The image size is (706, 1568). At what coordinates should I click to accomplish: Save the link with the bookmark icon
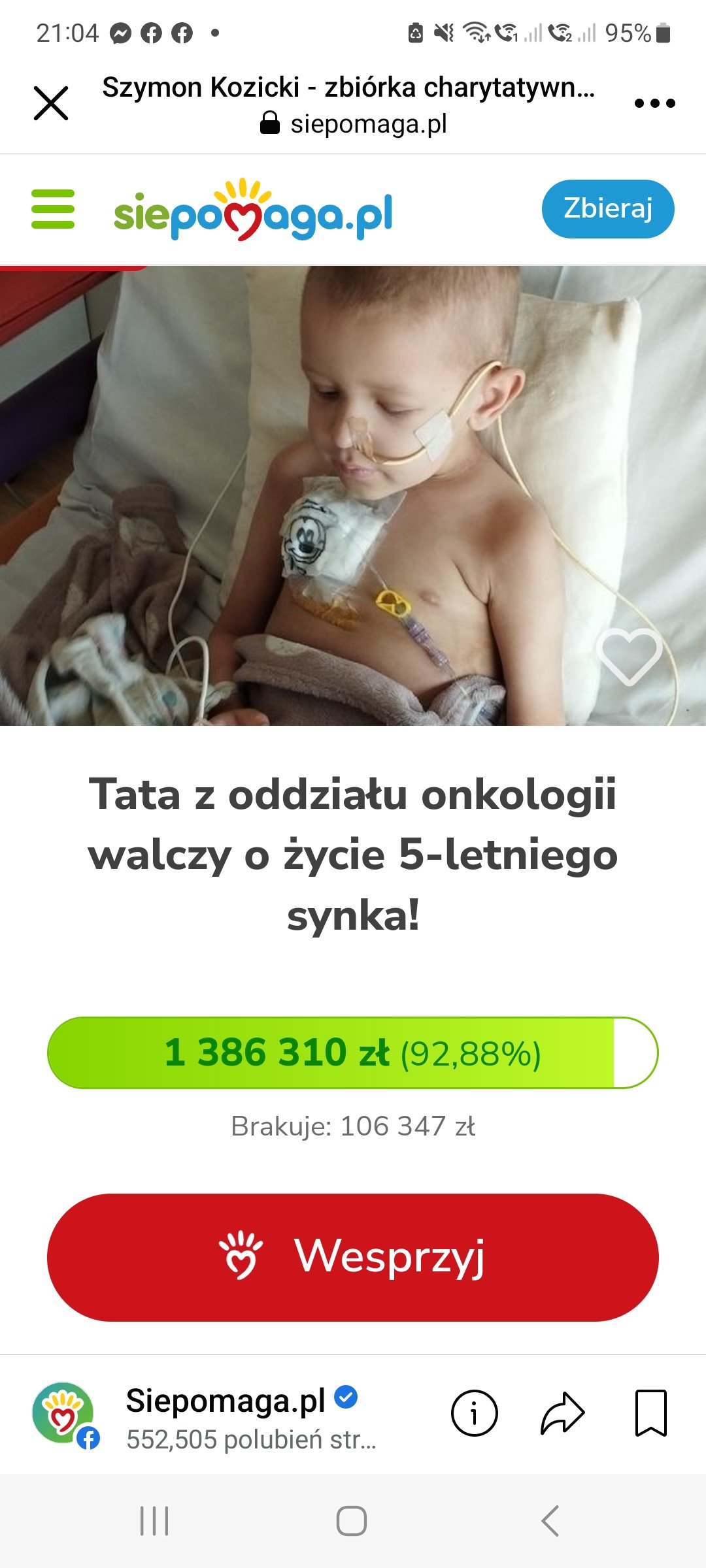click(x=650, y=1413)
